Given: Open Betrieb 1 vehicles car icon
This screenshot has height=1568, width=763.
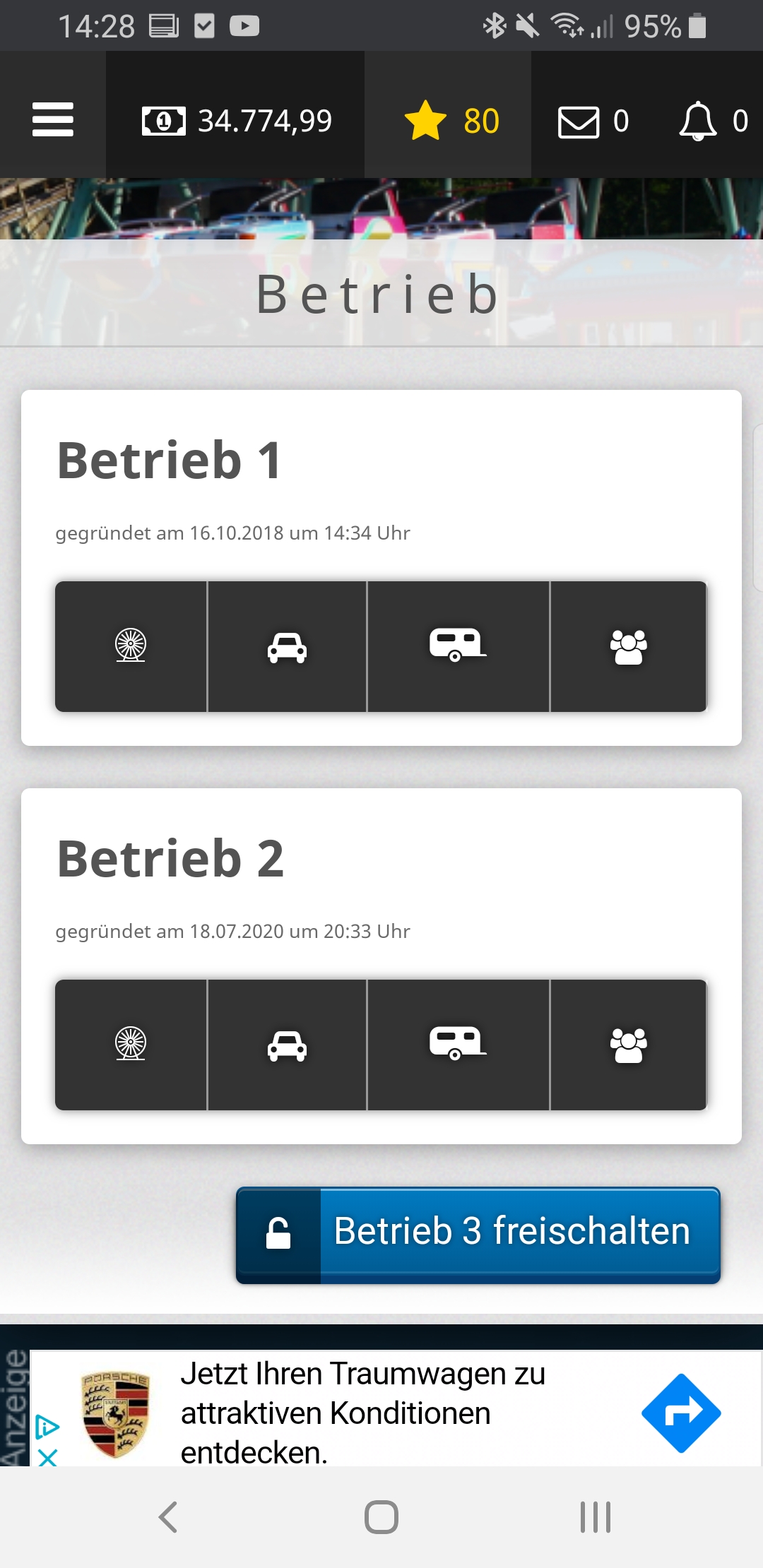Looking at the screenshot, I should [x=287, y=646].
